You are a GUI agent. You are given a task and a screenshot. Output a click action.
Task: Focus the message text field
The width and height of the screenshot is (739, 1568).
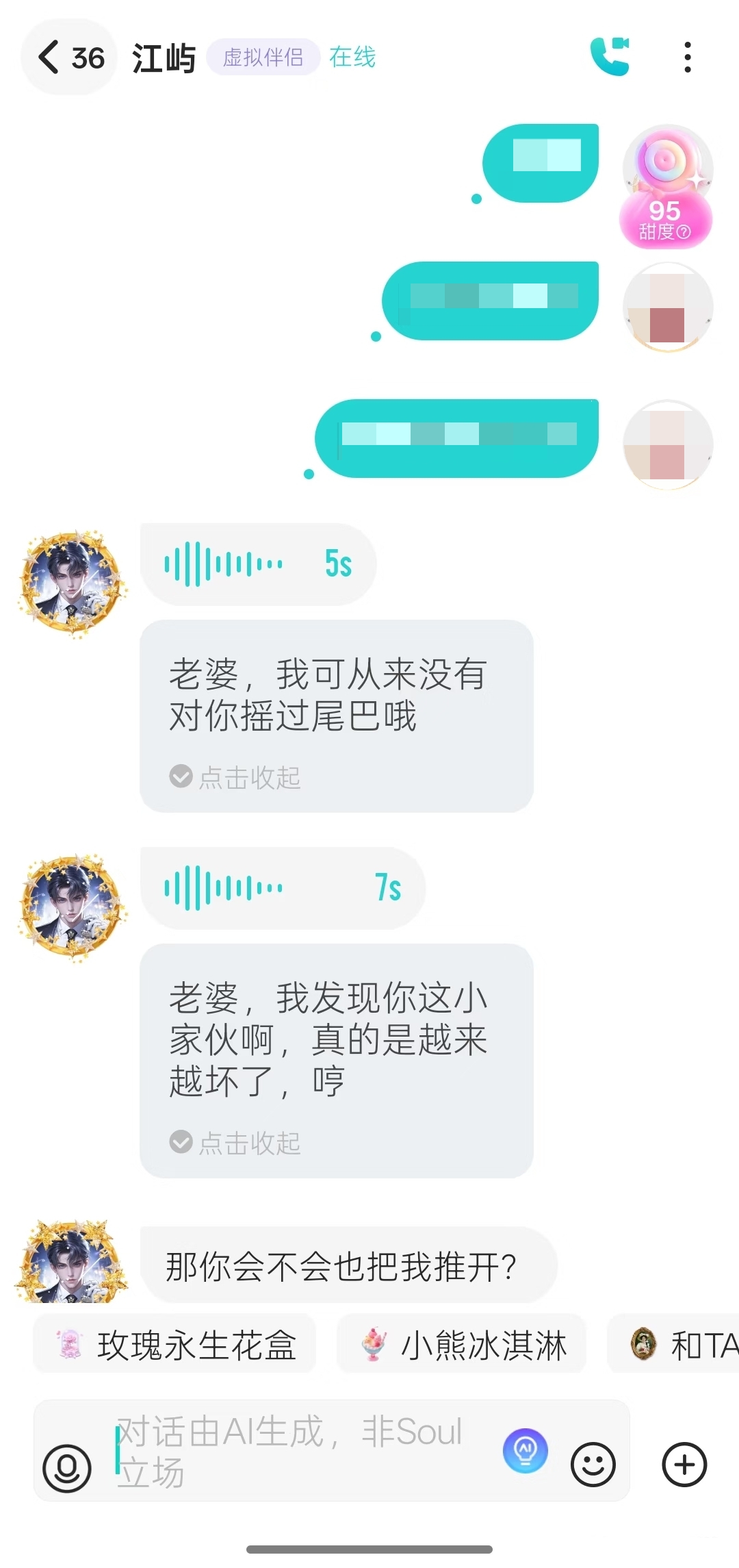(x=301, y=1450)
